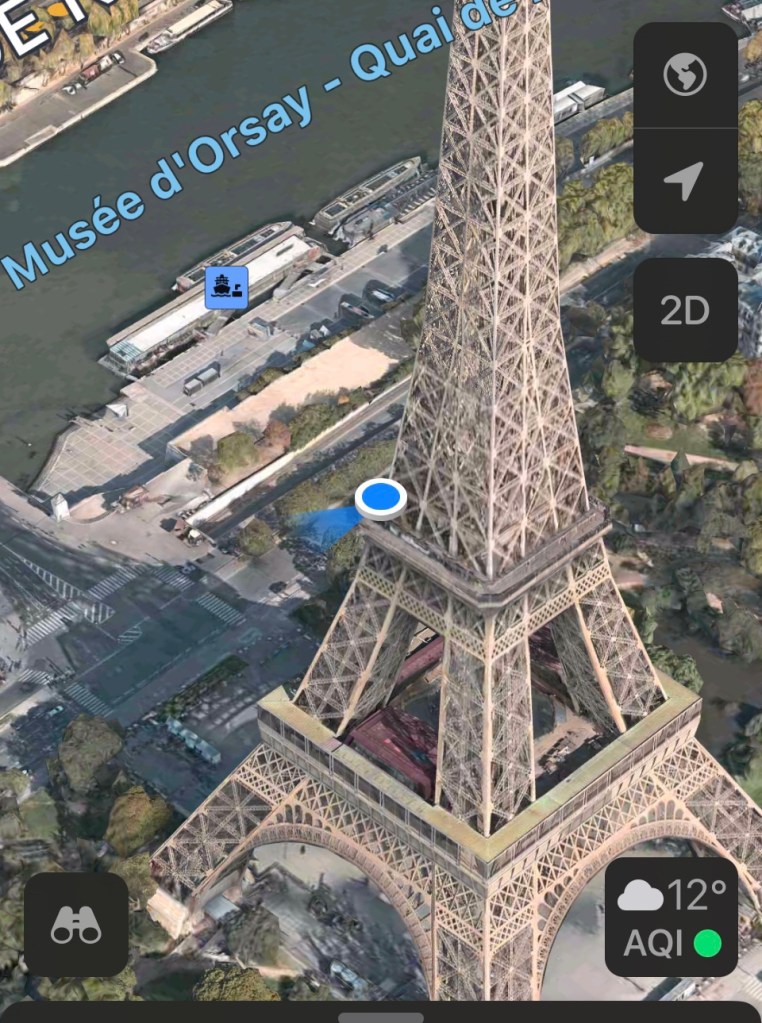
Task: Tap the location tracking arrow
Action: pyautogui.click(x=685, y=181)
